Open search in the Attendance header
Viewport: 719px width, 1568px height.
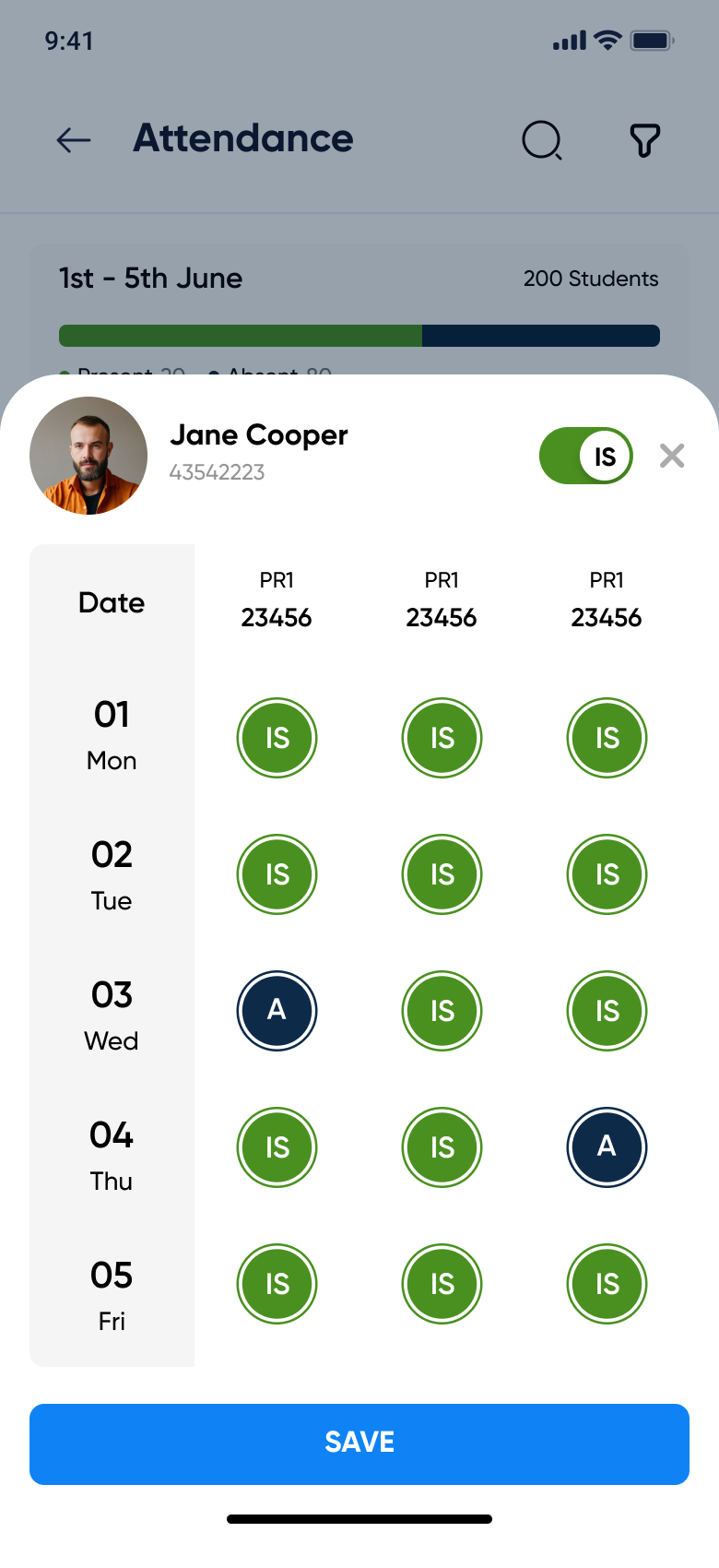point(542,140)
